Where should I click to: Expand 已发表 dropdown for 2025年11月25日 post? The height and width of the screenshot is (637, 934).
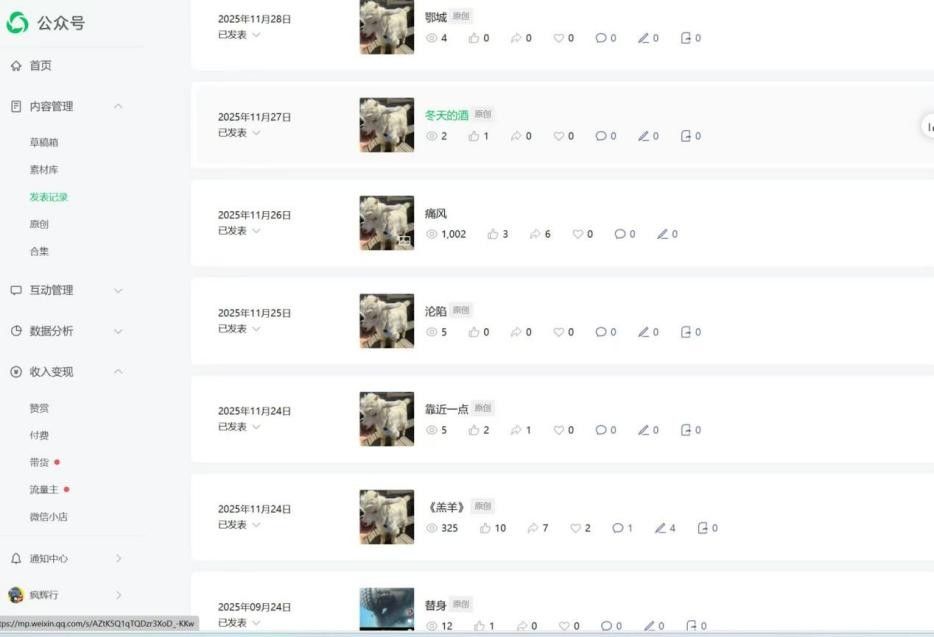pos(240,329)
